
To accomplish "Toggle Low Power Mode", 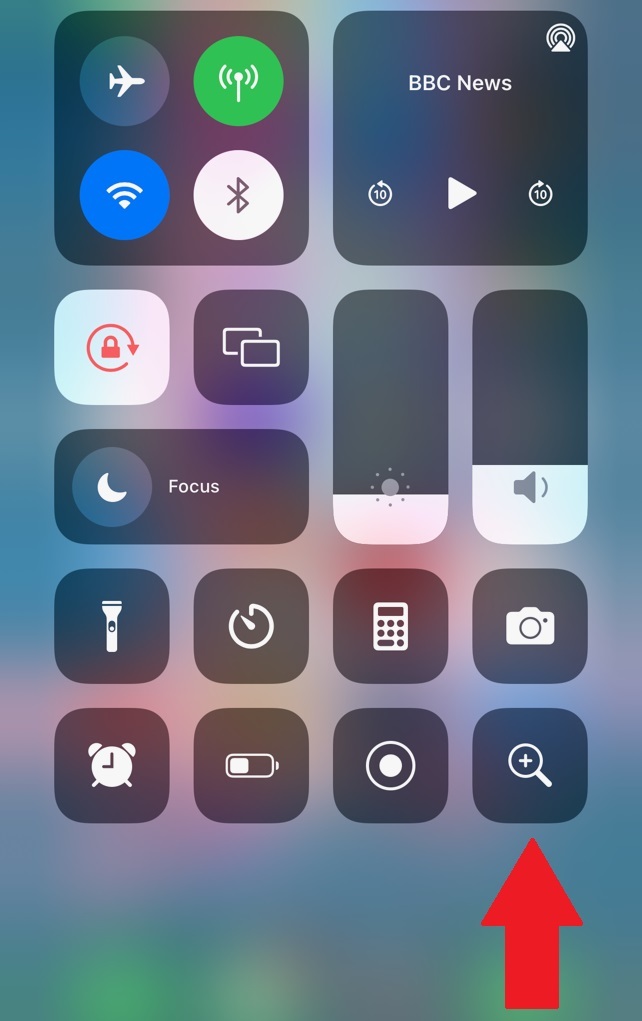I will 251,765.
